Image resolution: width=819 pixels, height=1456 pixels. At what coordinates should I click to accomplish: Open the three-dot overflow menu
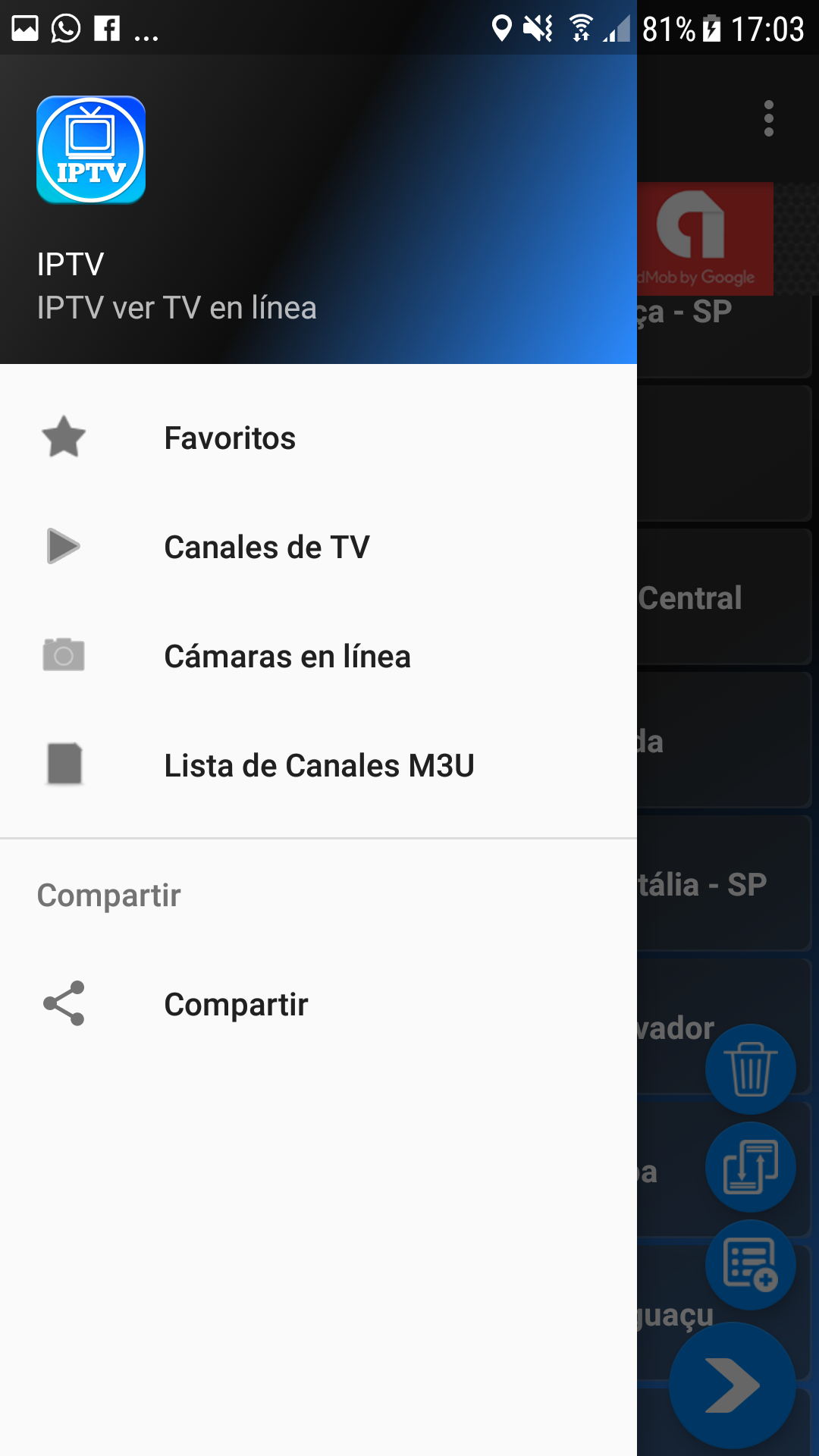pos(769,119)
